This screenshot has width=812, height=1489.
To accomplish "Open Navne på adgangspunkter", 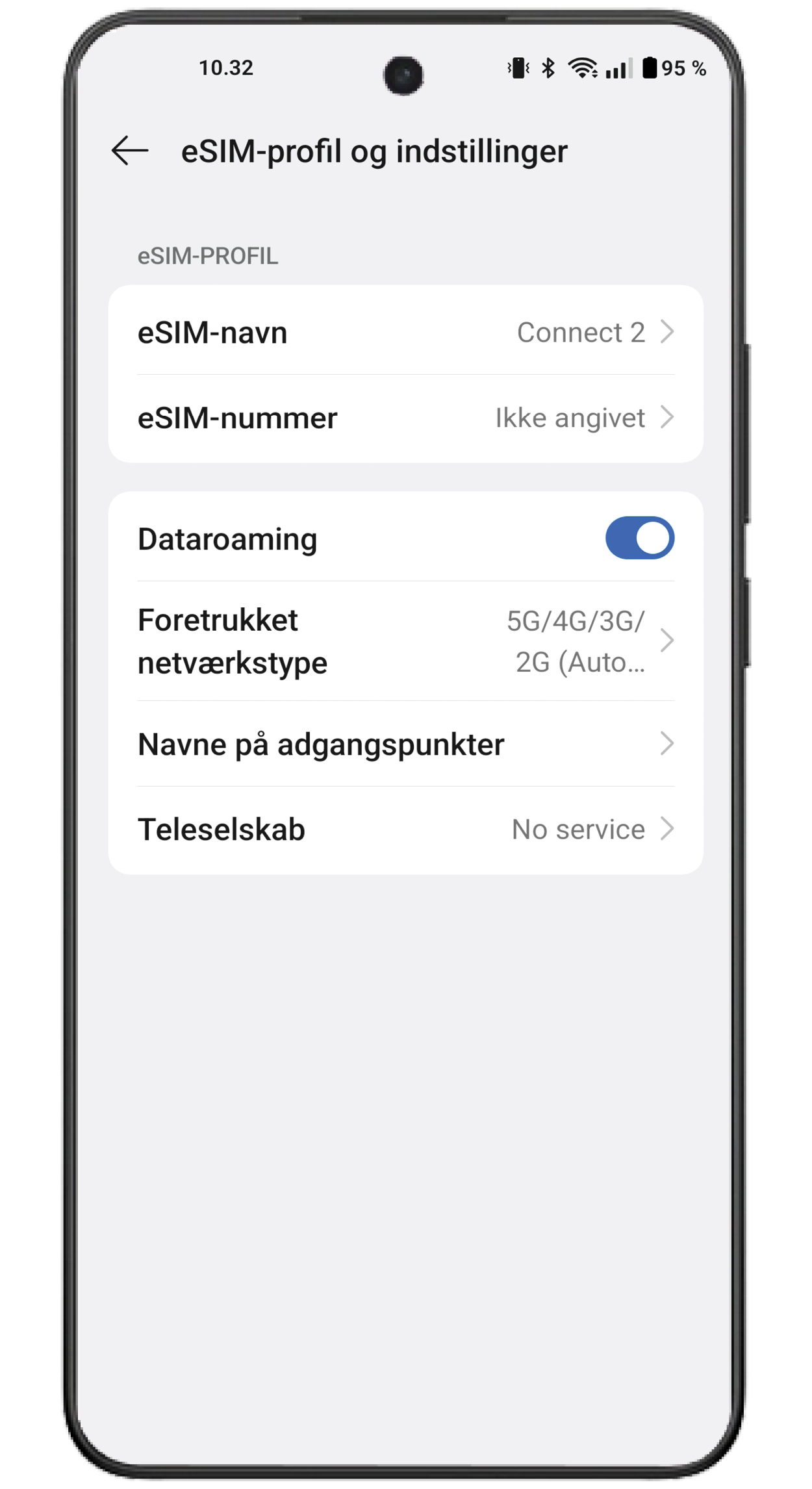I will tap(406, 744).
